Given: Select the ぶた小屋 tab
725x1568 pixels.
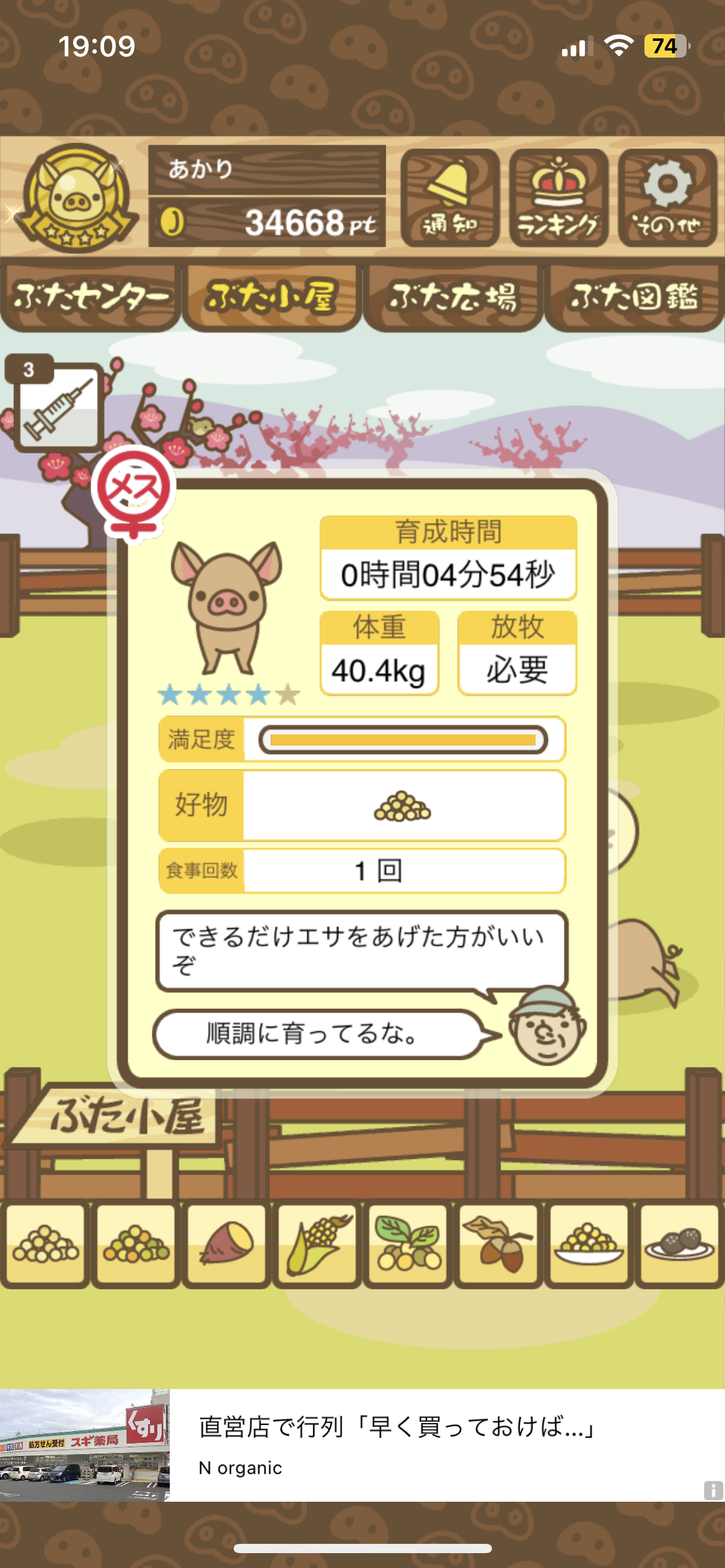Looking at the screenshot, I should [271, 298].
